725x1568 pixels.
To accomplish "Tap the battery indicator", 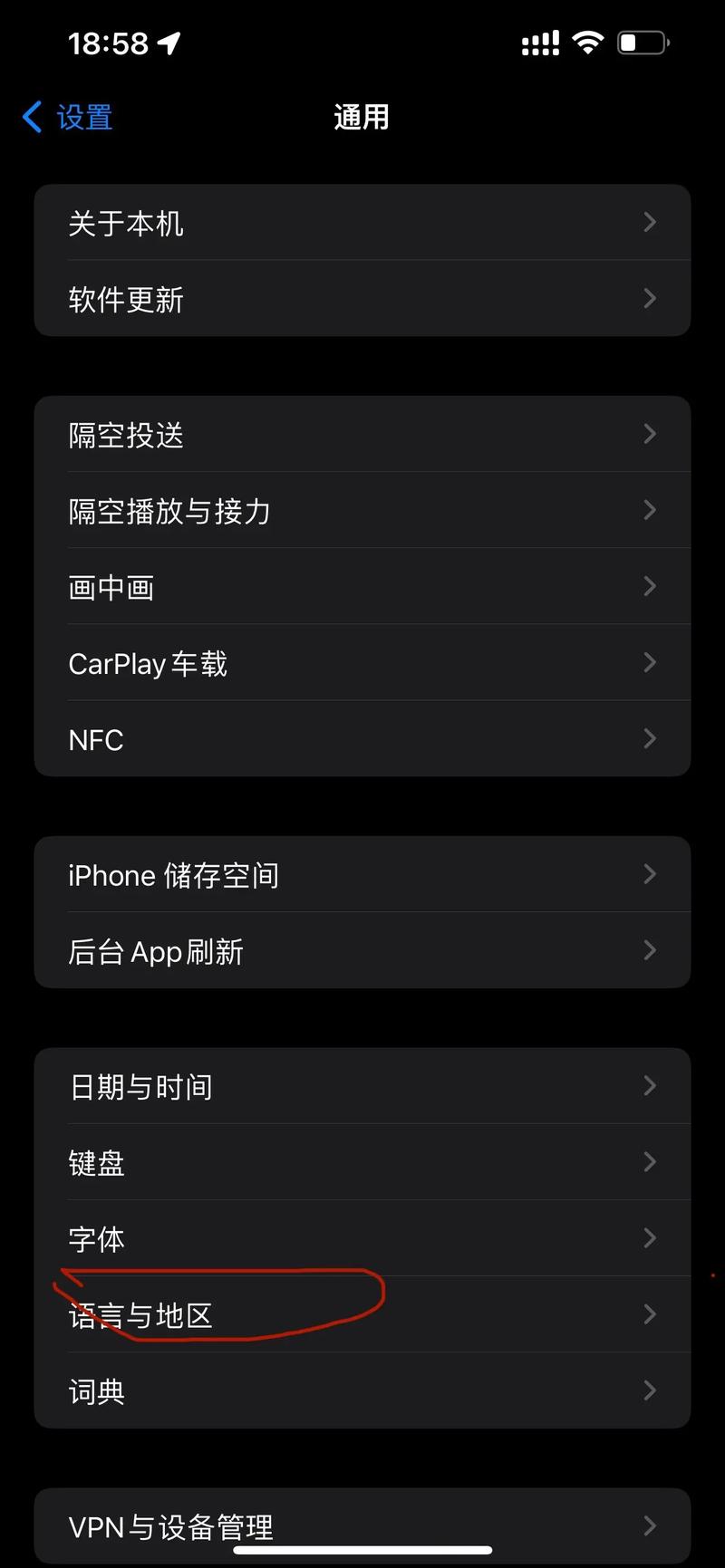I will pyautogui.click(x=643, y=42).
